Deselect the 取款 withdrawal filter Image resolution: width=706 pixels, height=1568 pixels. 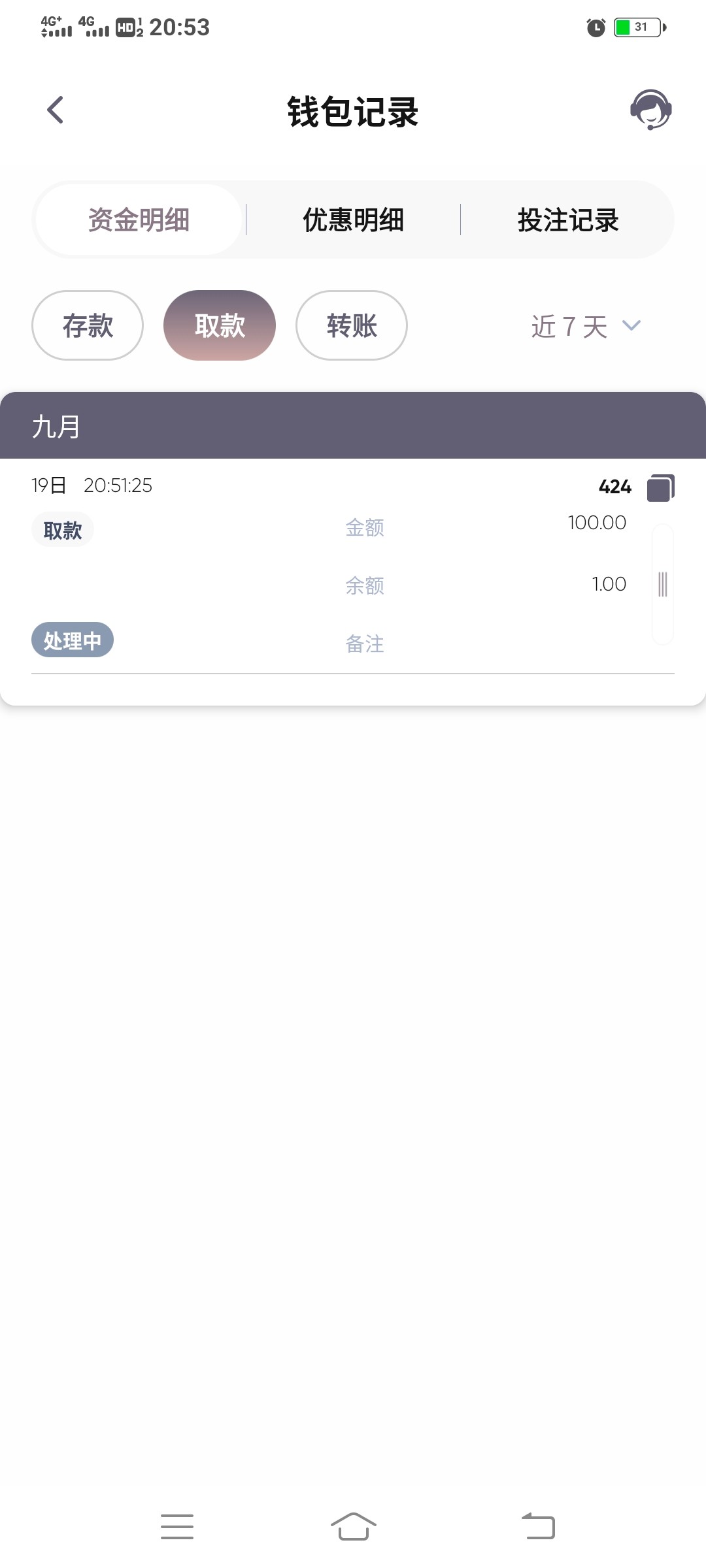(x=219, y=325)
